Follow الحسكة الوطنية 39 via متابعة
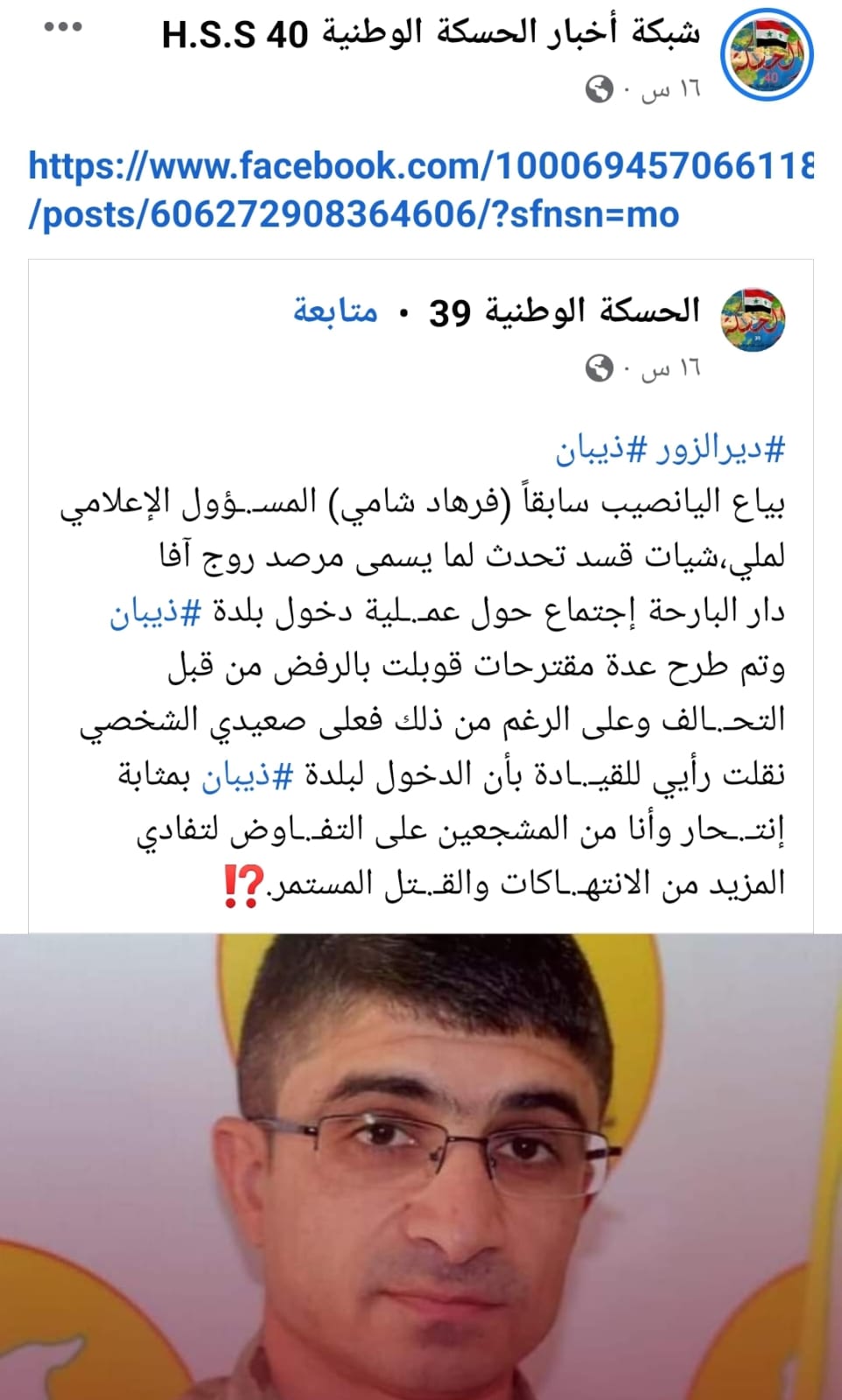Image resolution: width=842 pixels, height=1400 pixels. click(335, 311)
